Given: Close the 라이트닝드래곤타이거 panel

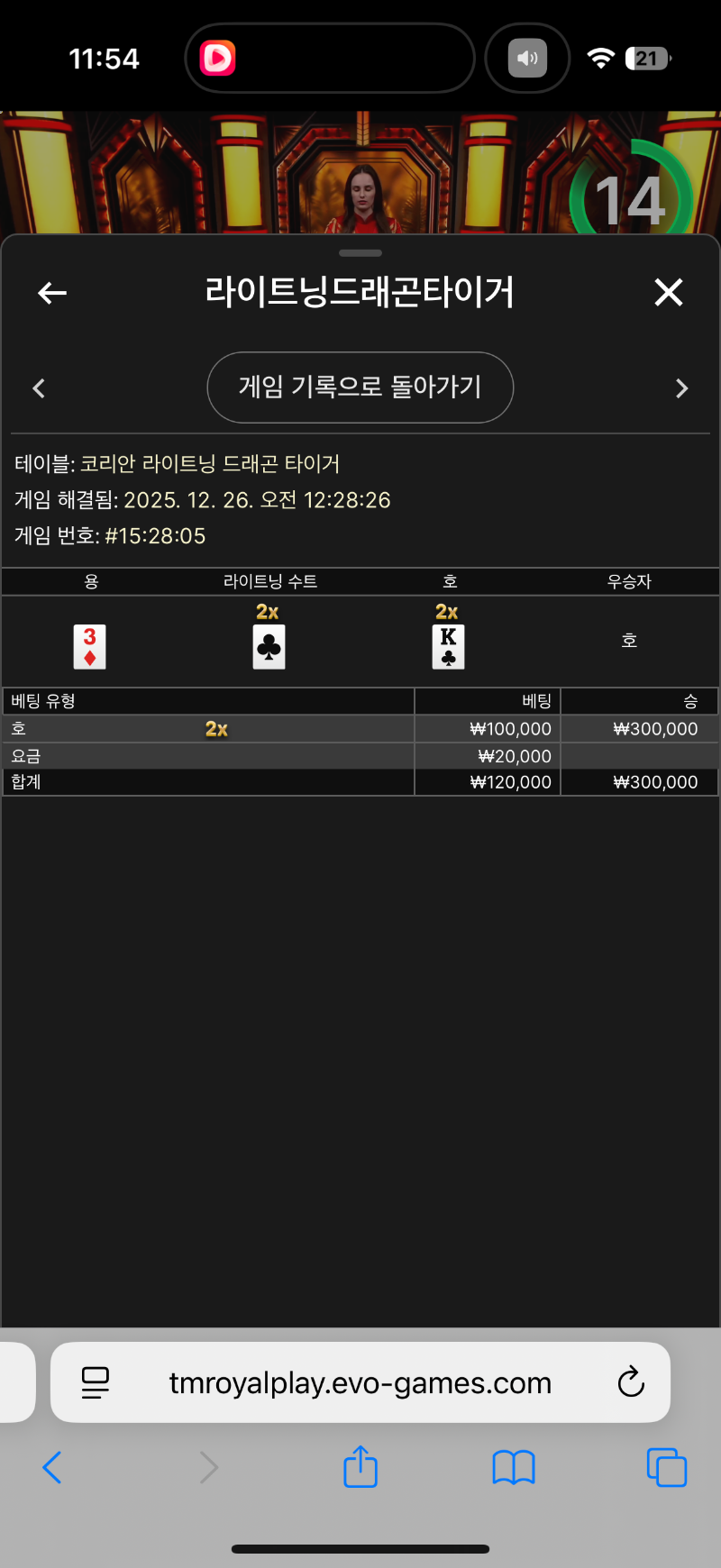Looking at the screenshot, I should coord(668,292).
